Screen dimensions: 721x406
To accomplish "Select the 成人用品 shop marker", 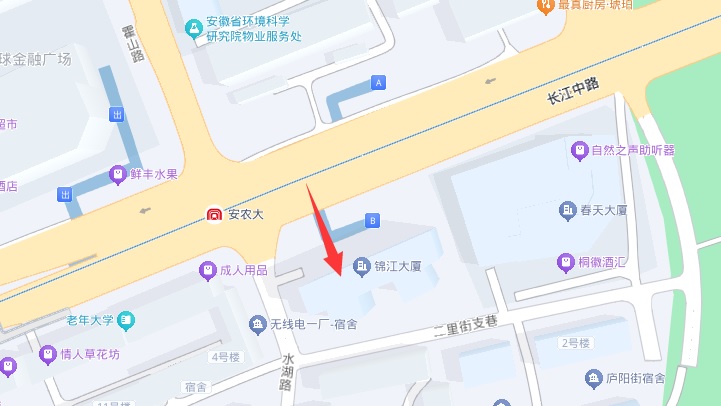I will 207,270.
